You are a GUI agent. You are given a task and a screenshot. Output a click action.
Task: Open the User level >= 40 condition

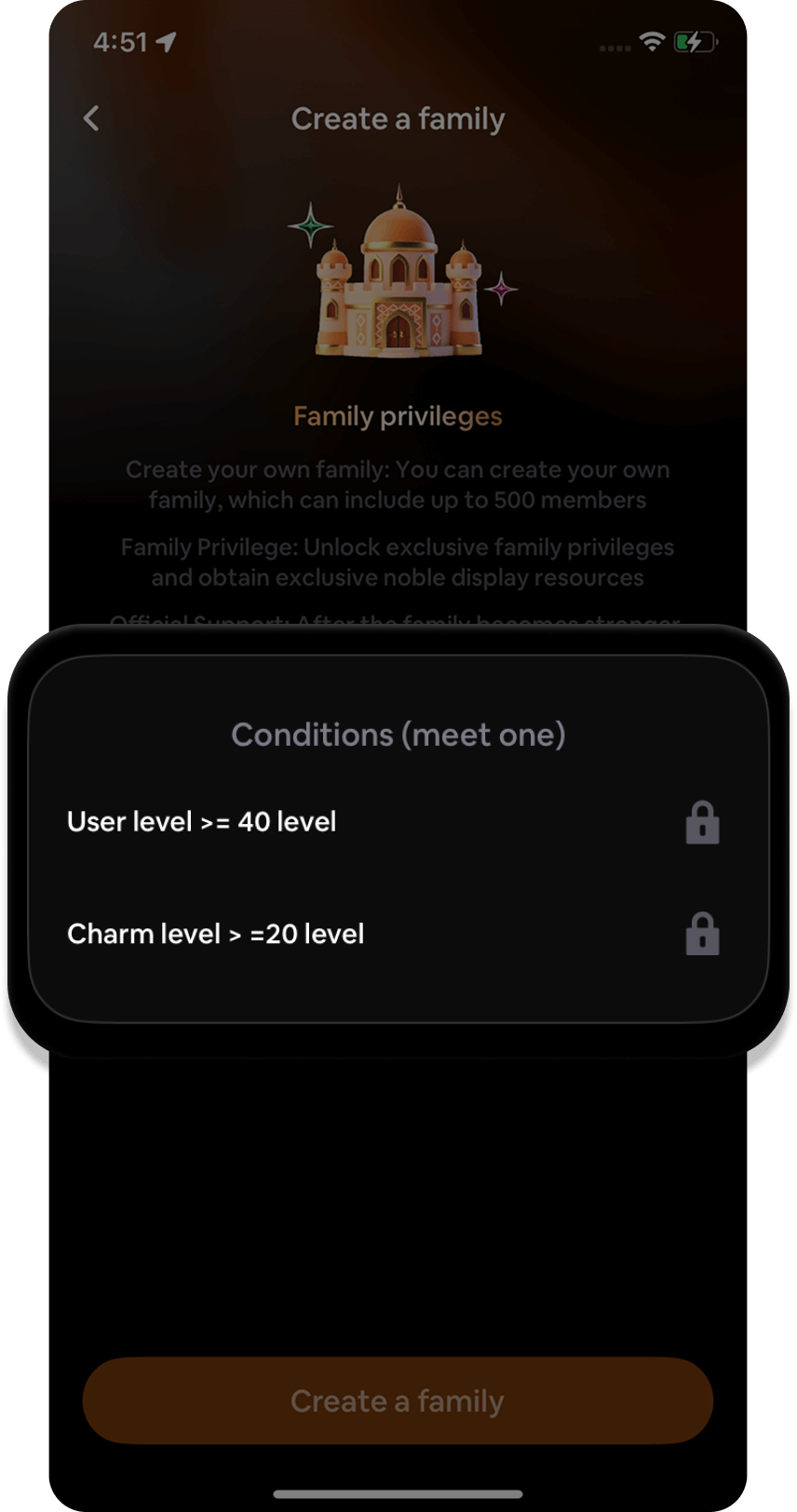(x=398, y=822)
